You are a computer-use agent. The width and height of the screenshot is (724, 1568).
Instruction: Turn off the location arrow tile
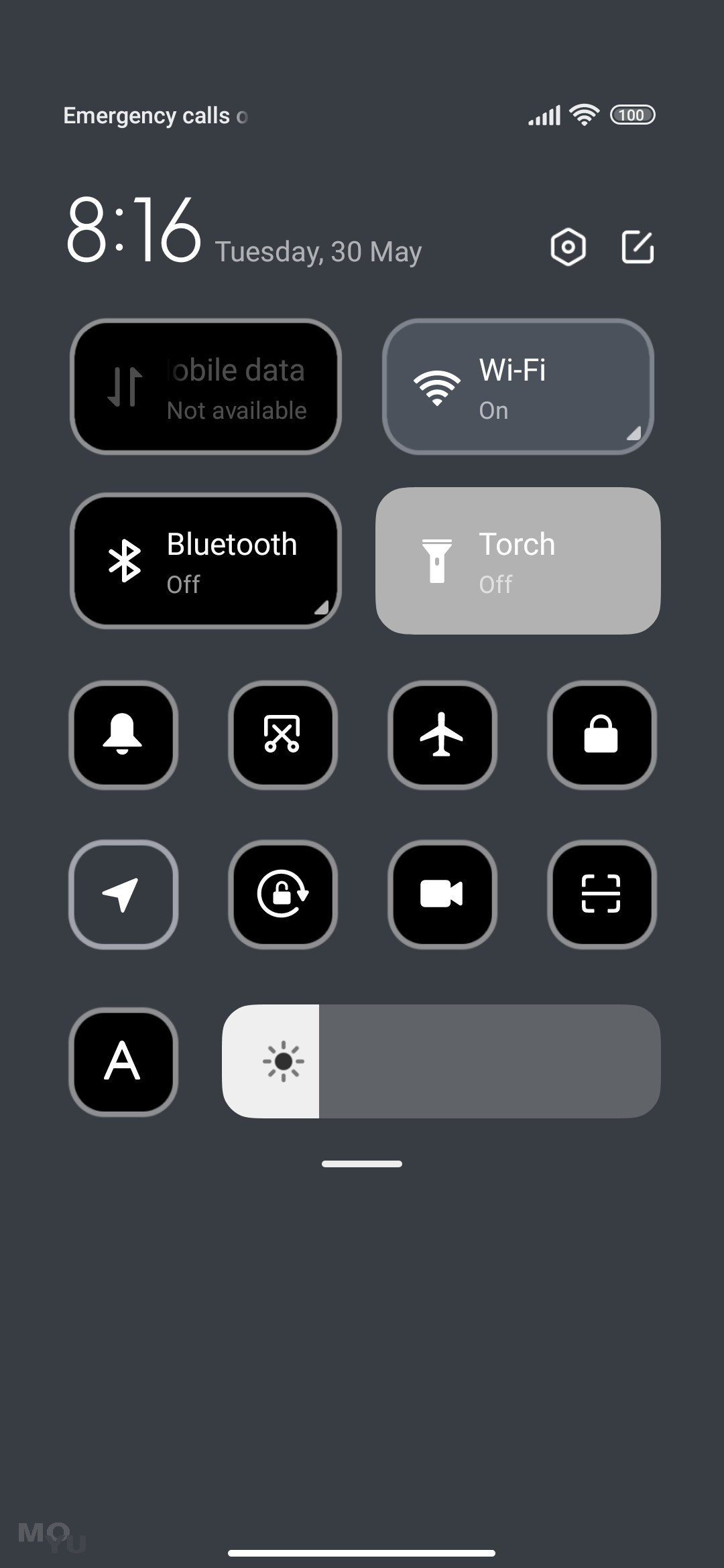[x=123, y=895]
